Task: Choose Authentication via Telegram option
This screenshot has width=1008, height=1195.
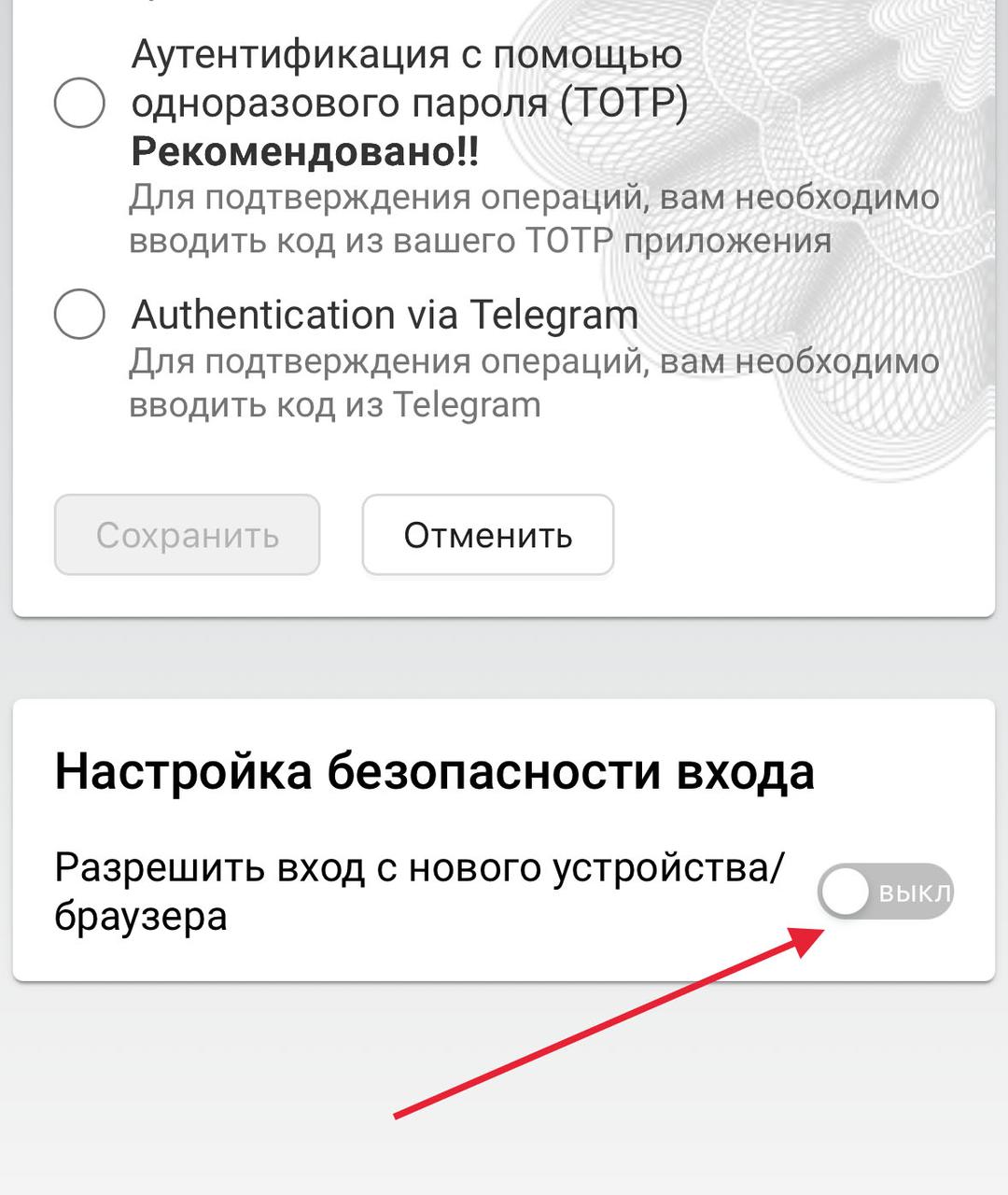Action: pyautogui.click(x=79, y=314)
